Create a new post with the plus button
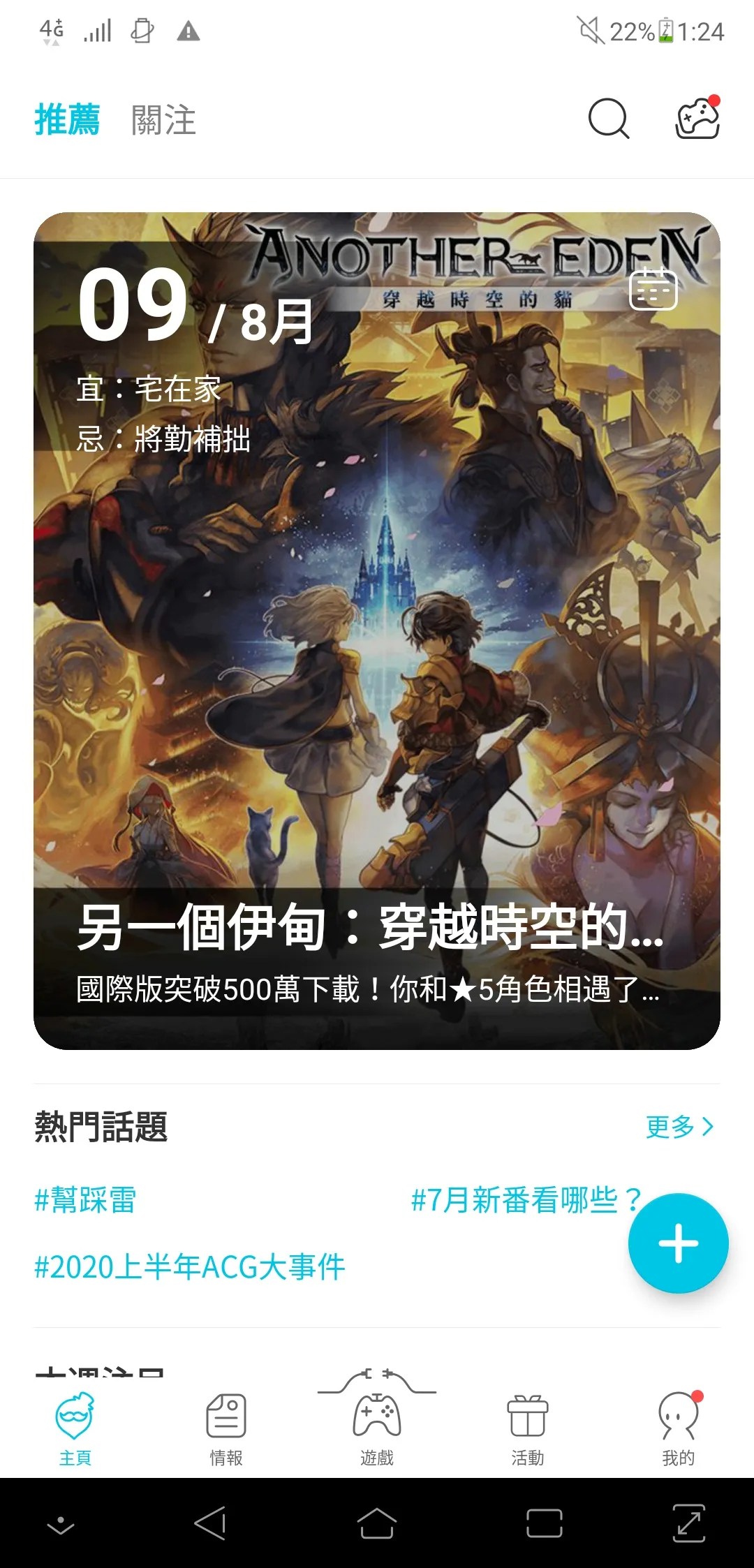 (678, 1243)
